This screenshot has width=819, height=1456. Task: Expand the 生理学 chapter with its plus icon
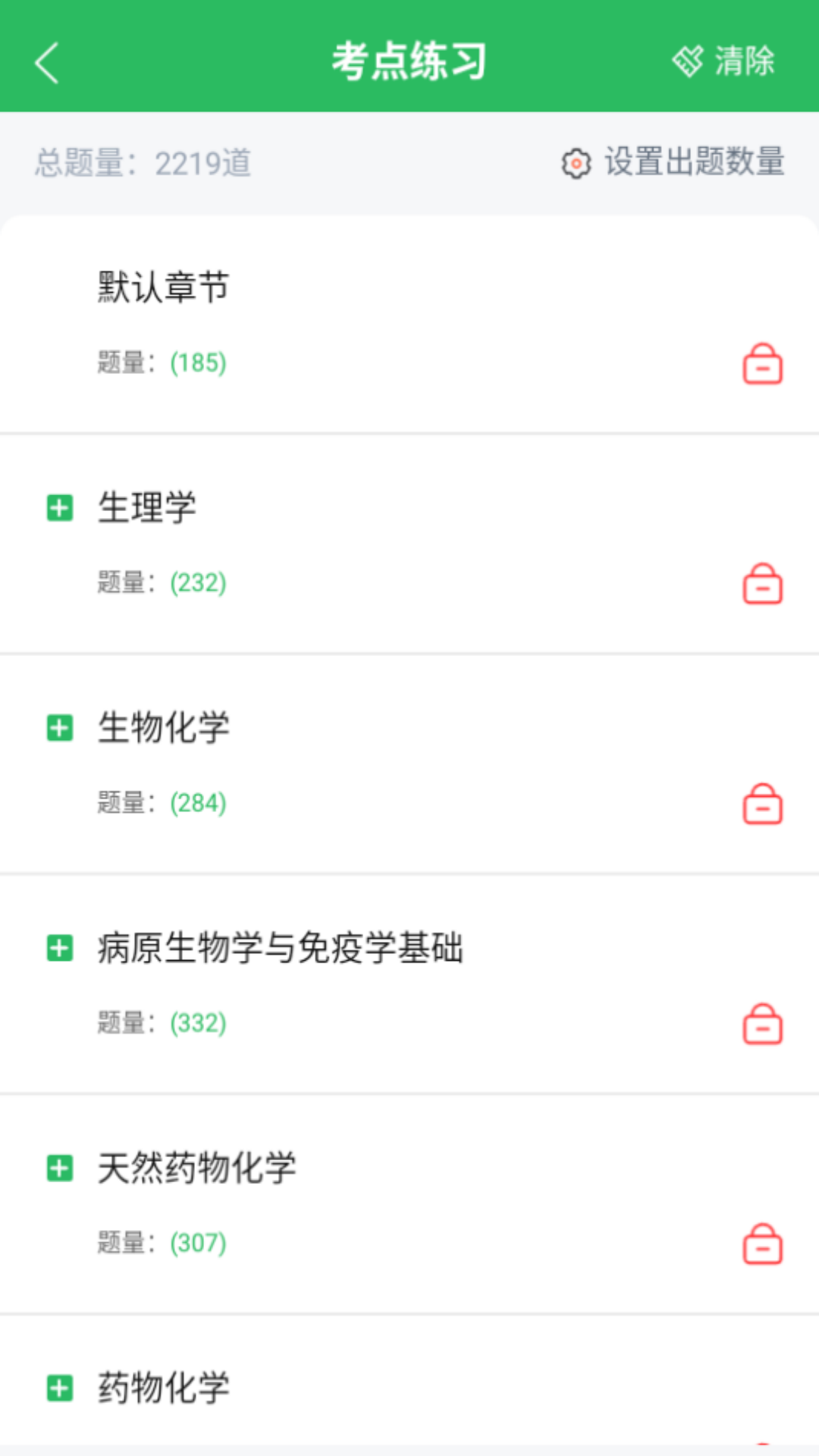click(60, 510)
